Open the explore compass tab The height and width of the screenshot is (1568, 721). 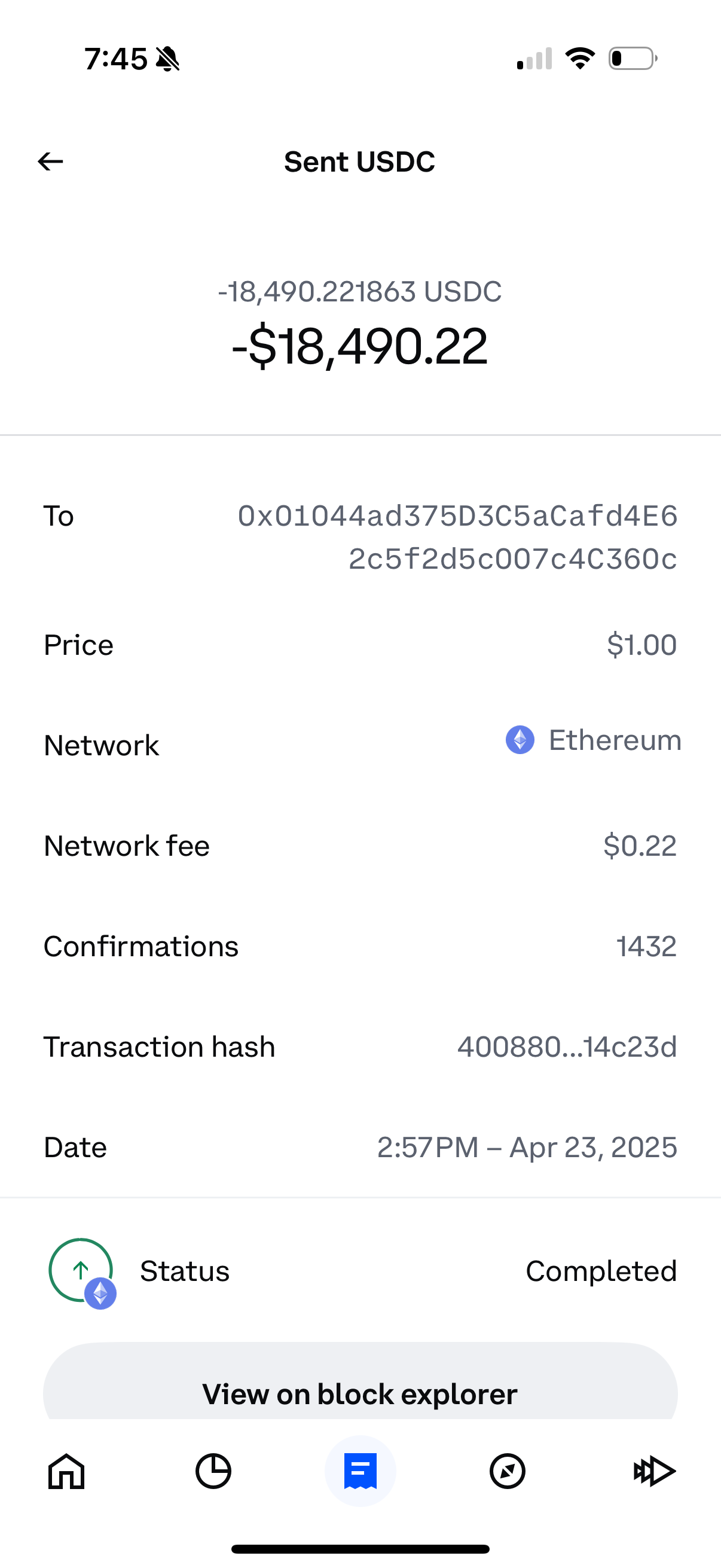click(x=508, y=1472)
